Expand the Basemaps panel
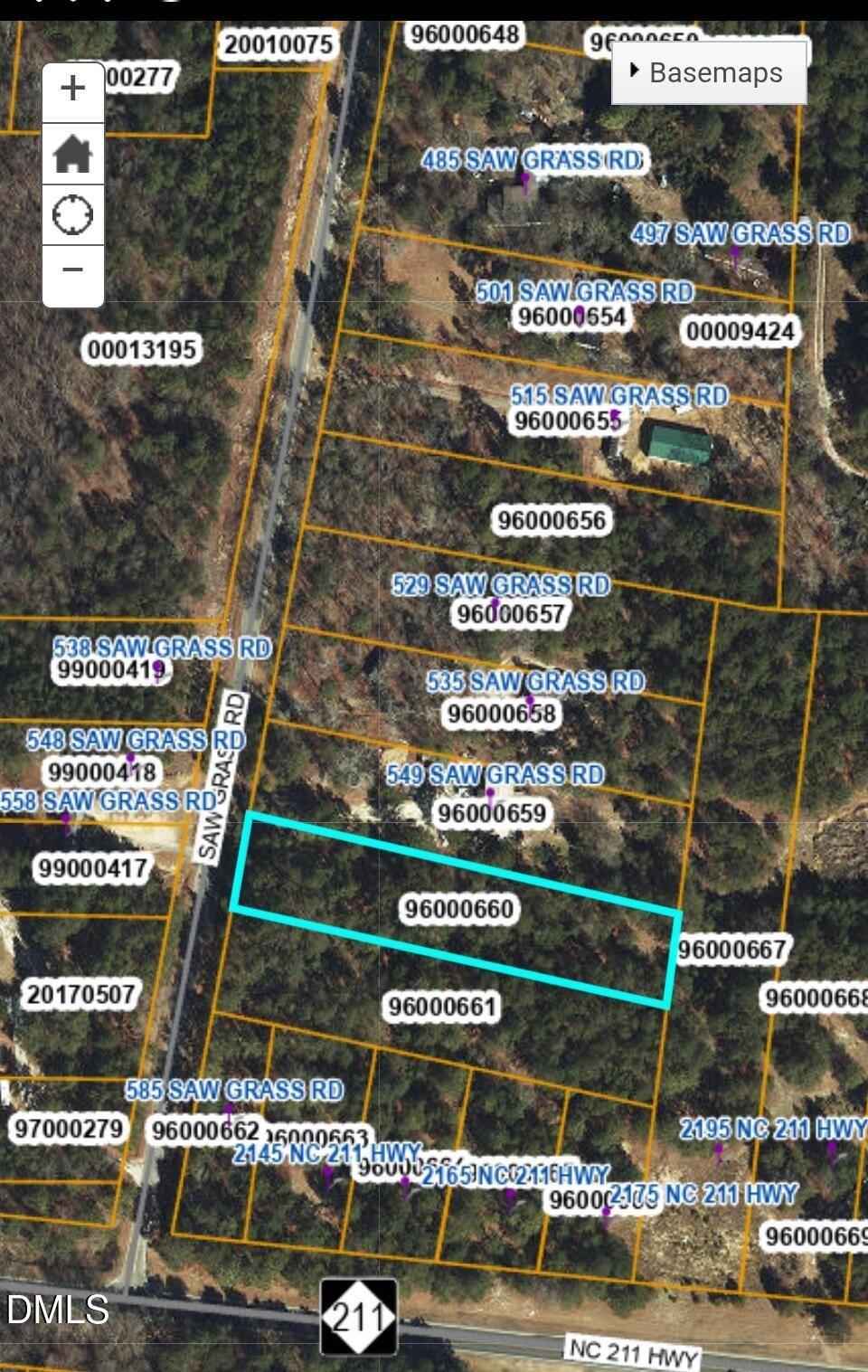Image resolution: width=868 pixels, height=1372 pixels. [708, 72]
